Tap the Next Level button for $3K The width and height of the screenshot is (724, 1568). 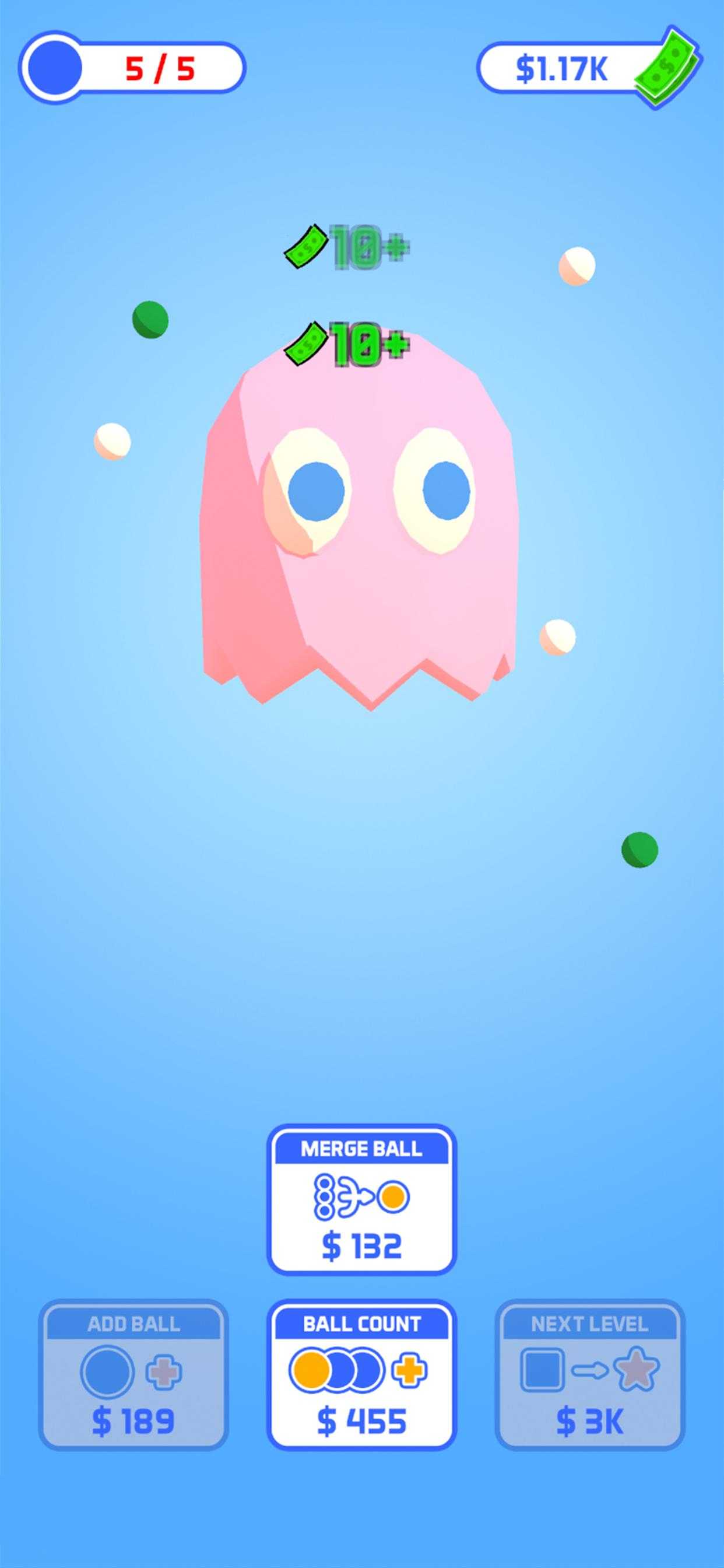point(589,1374)
